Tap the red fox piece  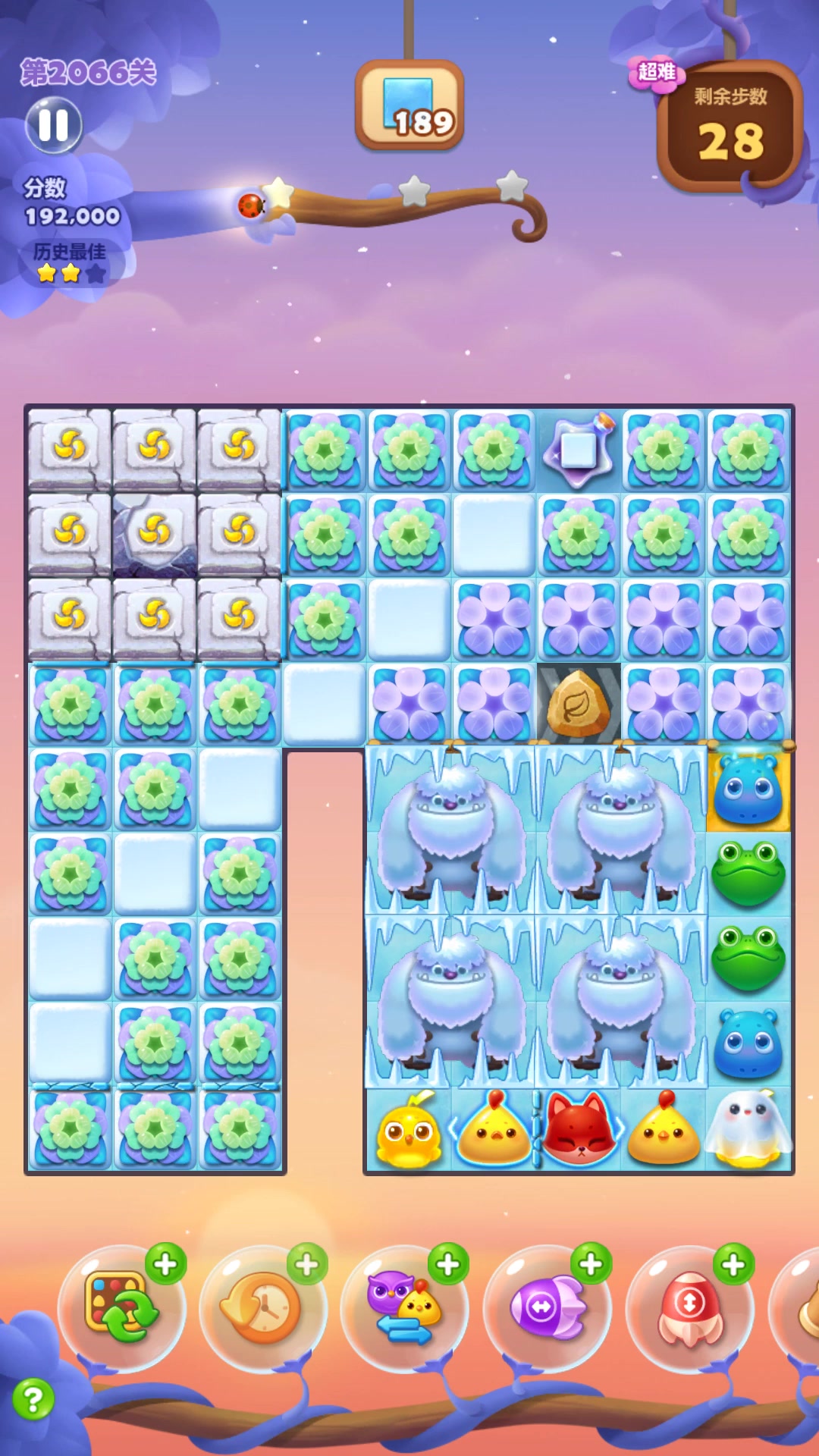pos(579,1129)
